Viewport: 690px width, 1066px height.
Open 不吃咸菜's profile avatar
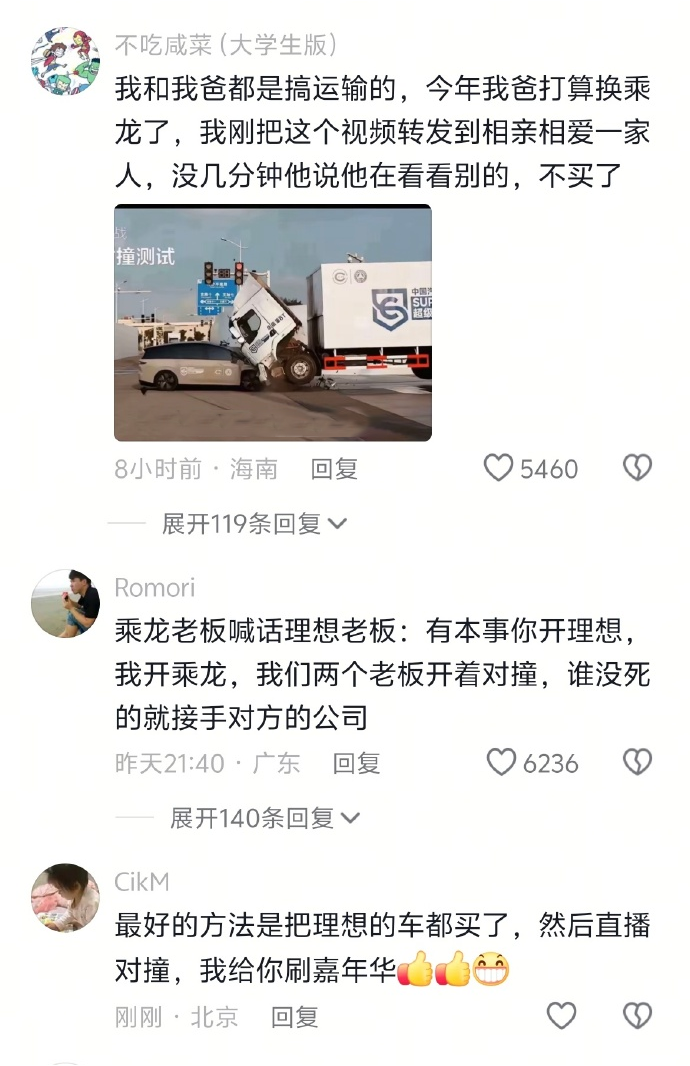point(66,61)
